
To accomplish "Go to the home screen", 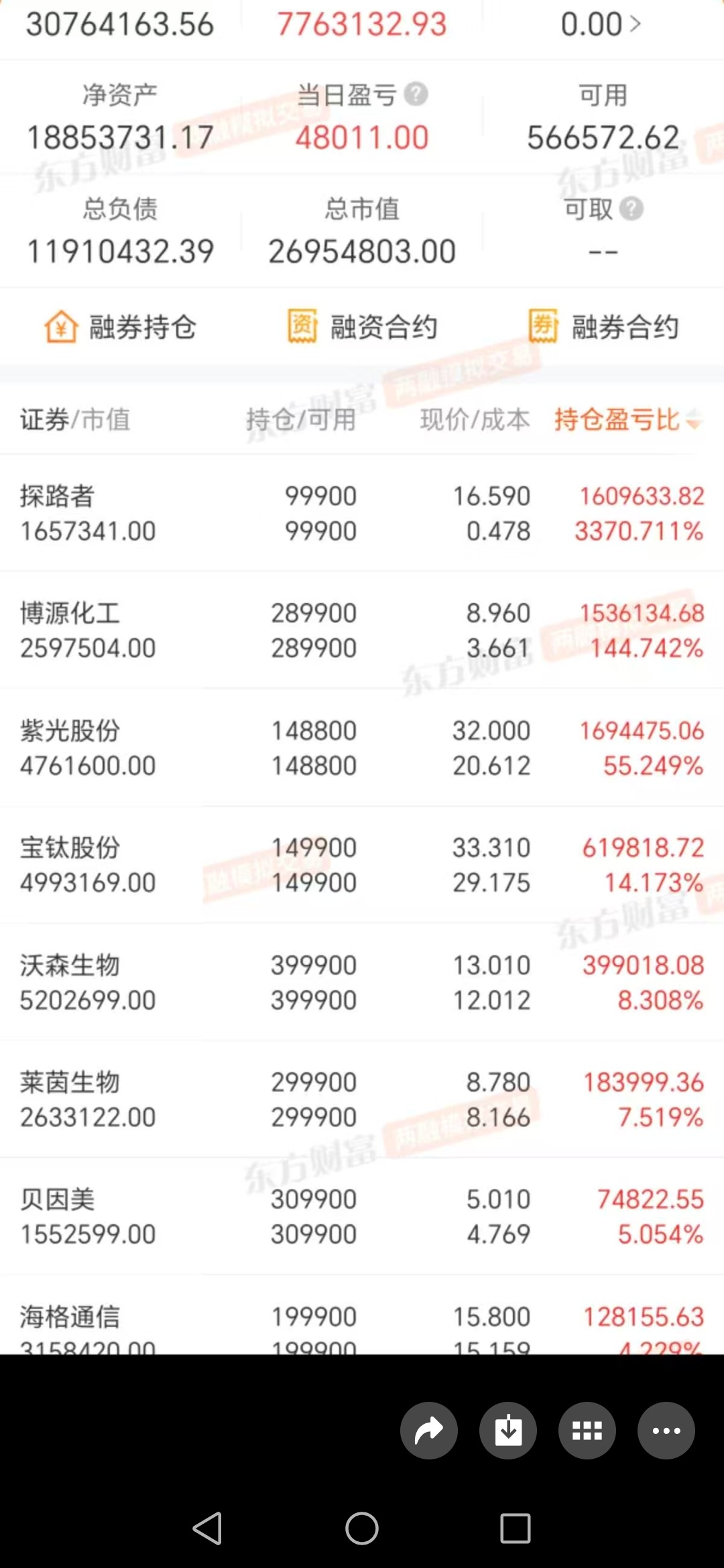I will [x=362, y=1528].
